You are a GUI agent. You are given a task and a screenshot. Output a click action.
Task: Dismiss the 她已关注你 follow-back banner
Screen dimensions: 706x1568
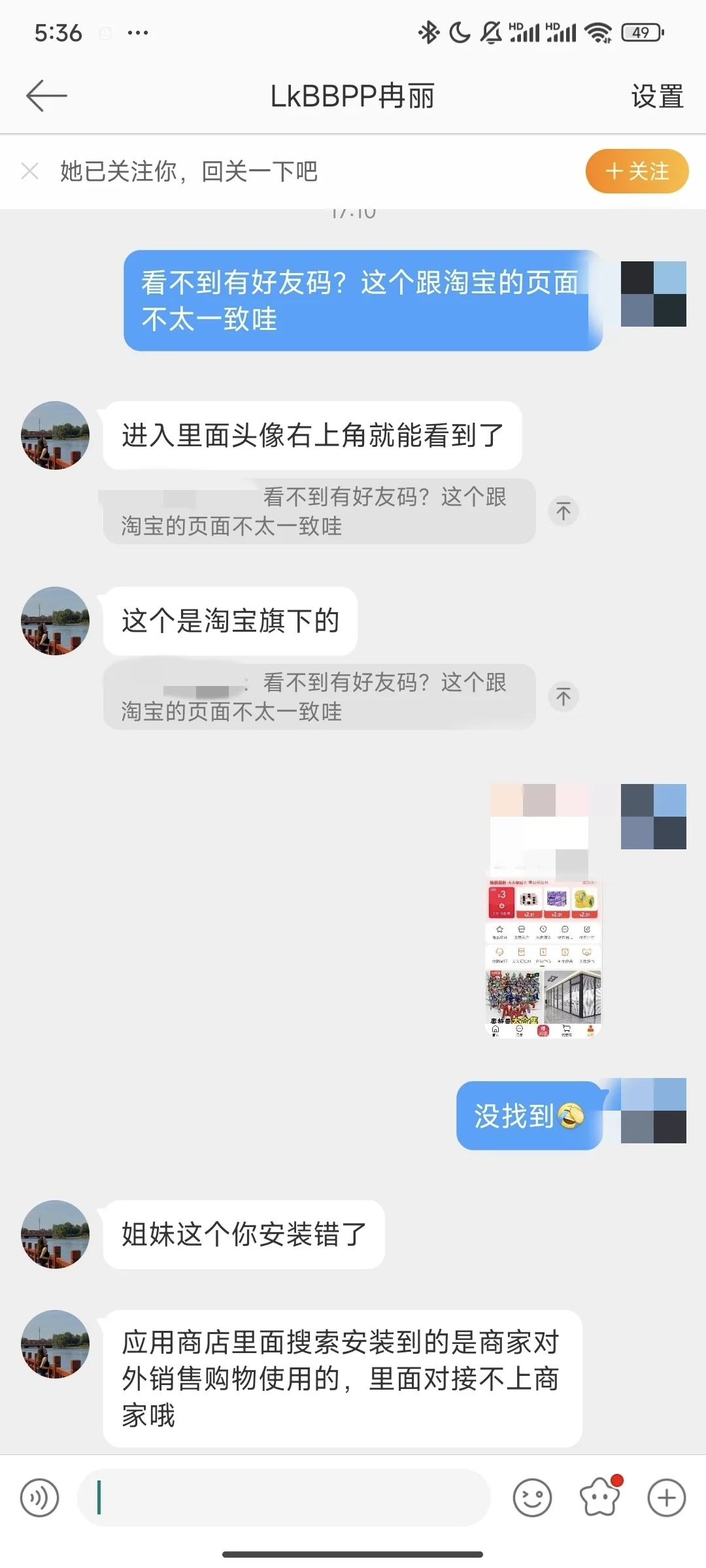(30, 171)
